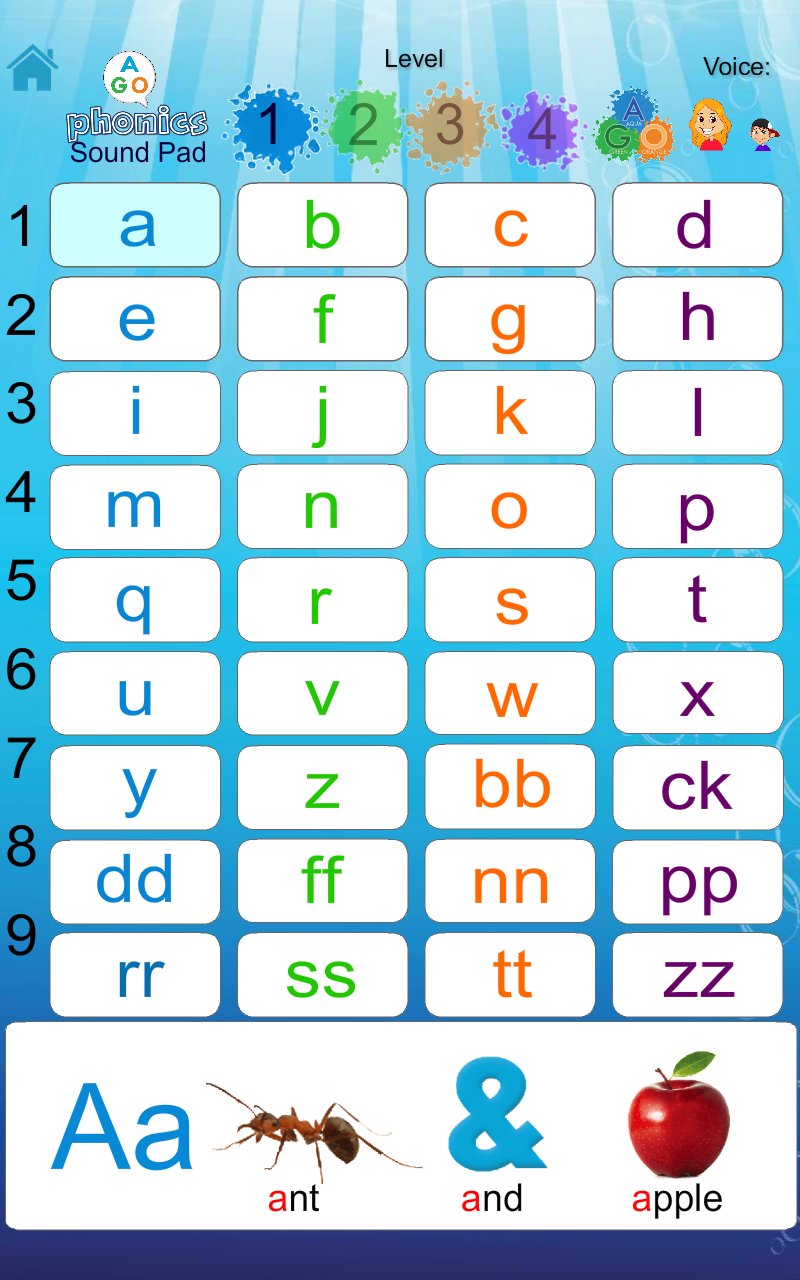
Task: Choose level 4 purple splat
Action: [541, 128]
